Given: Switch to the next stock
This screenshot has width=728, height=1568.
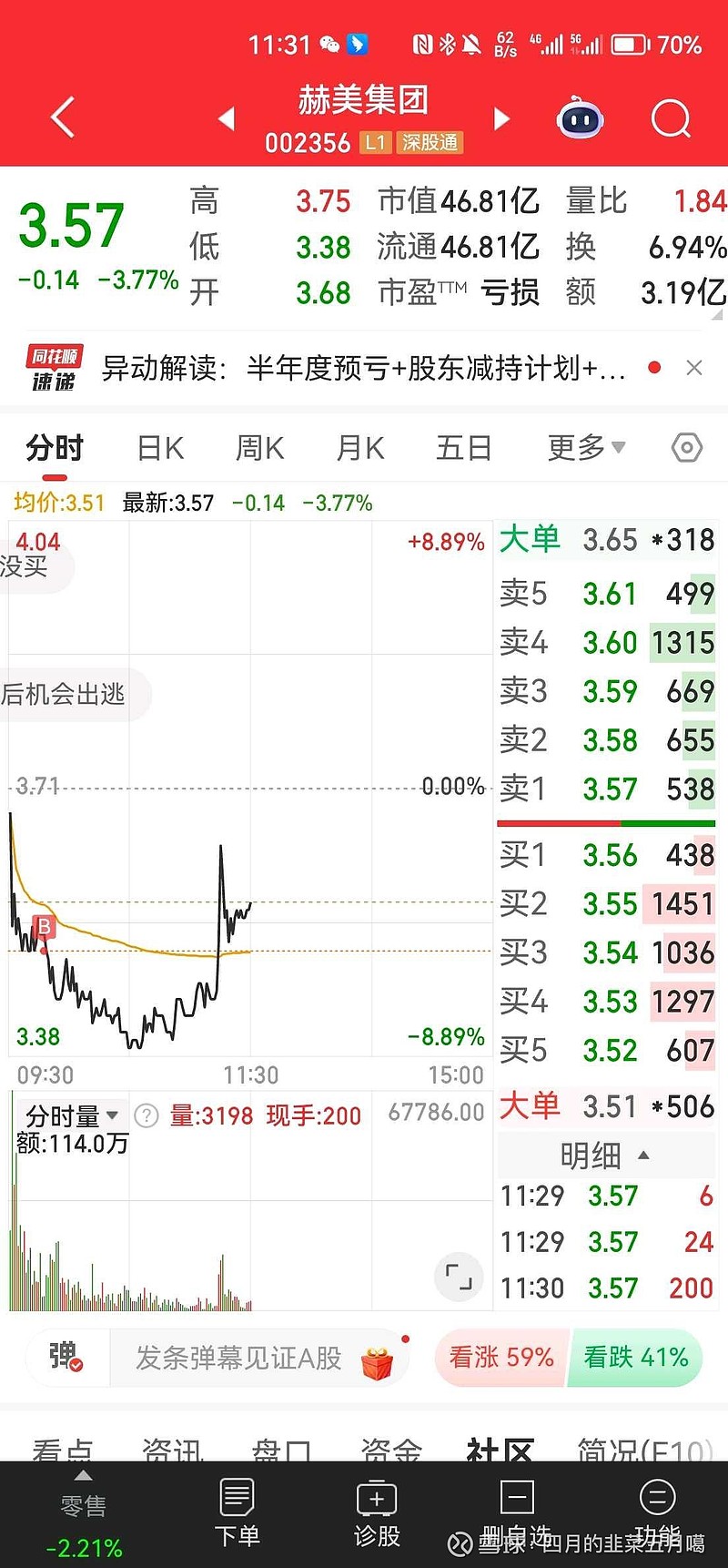Looking at the screenshot, I should click(x=500, y=118).
